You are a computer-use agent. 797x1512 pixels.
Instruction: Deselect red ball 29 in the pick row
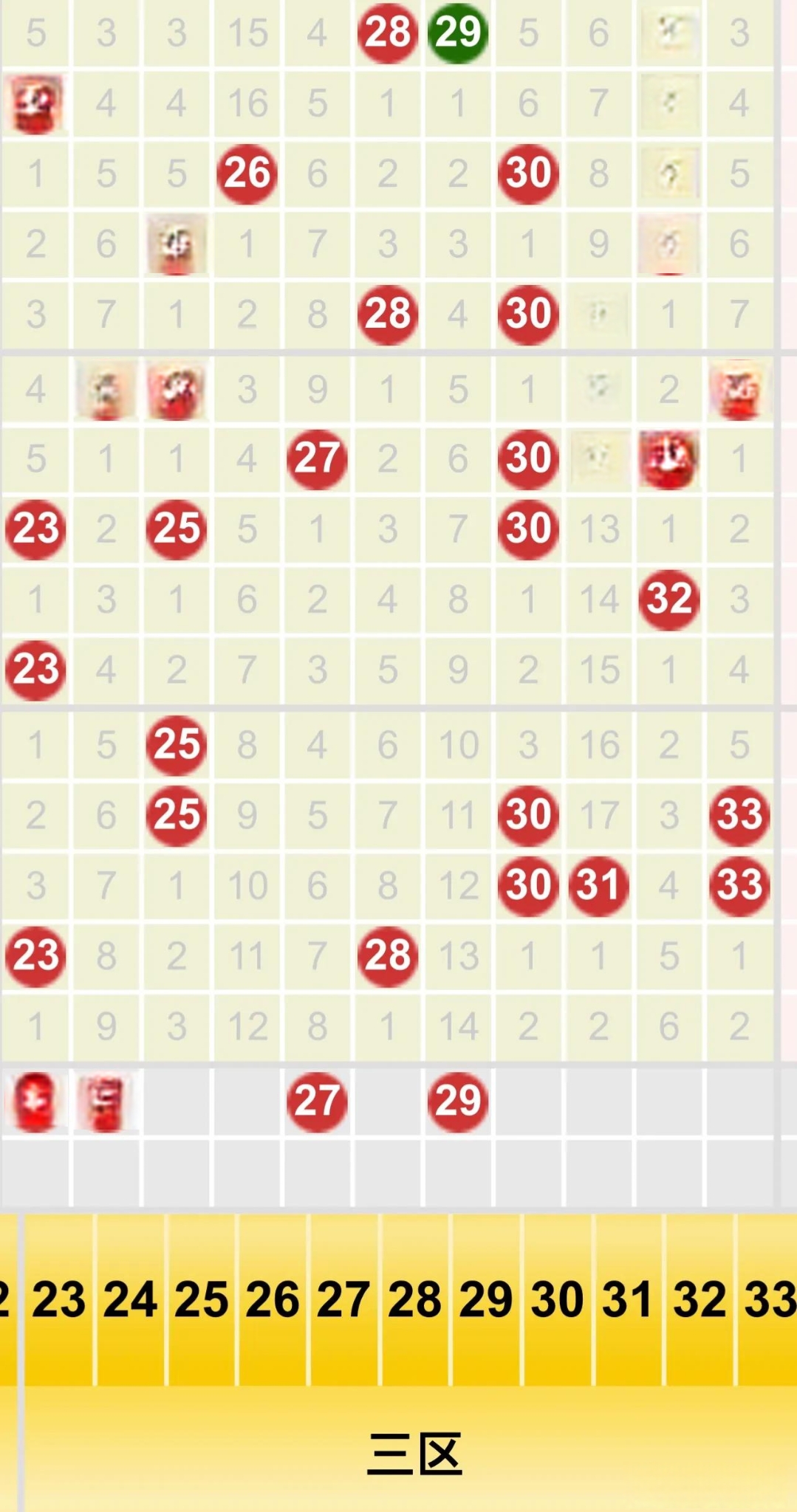coord(458,1102)
